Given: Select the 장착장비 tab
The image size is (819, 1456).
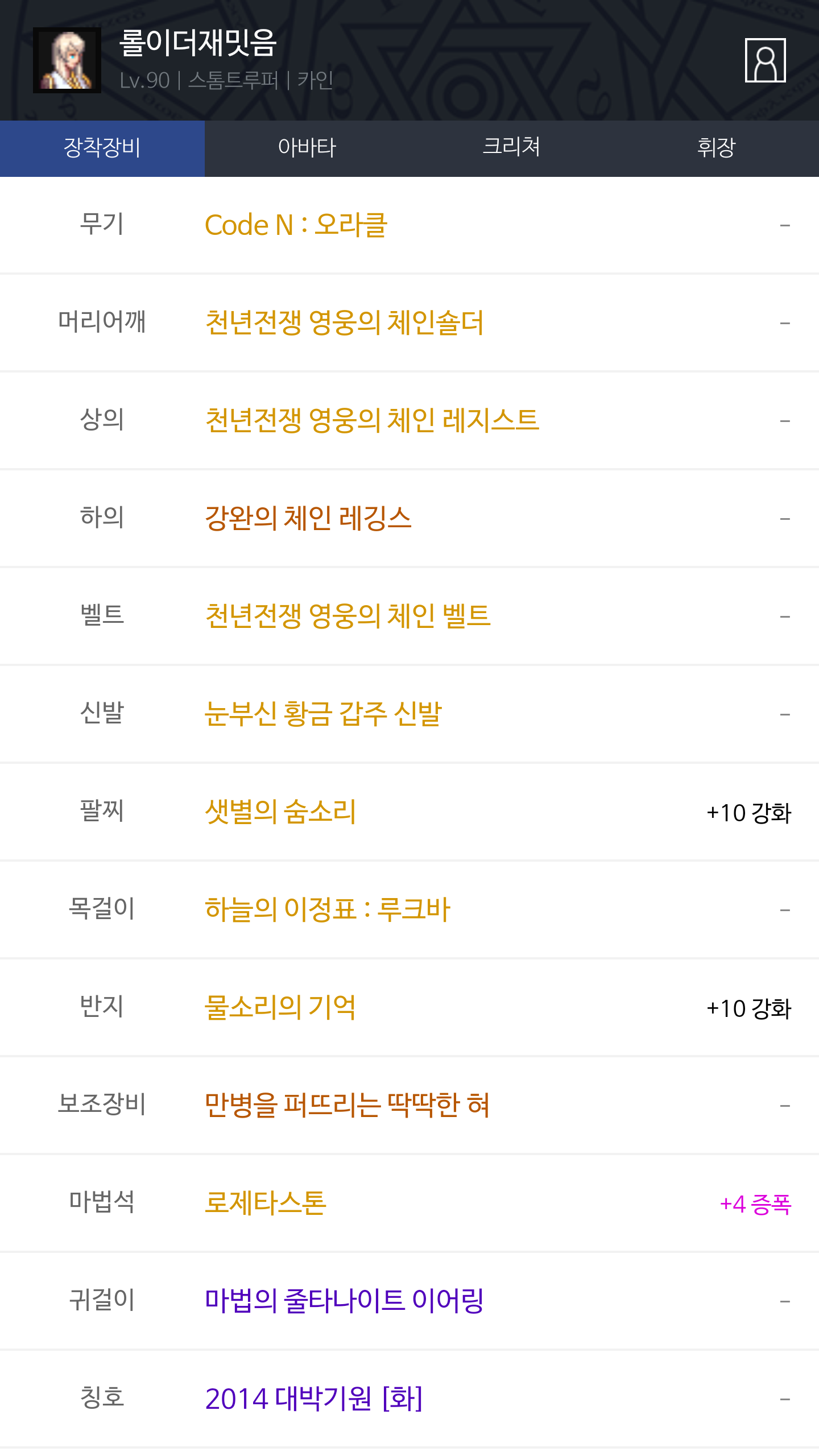Looking at the screenshot, I should click(102, 148).
